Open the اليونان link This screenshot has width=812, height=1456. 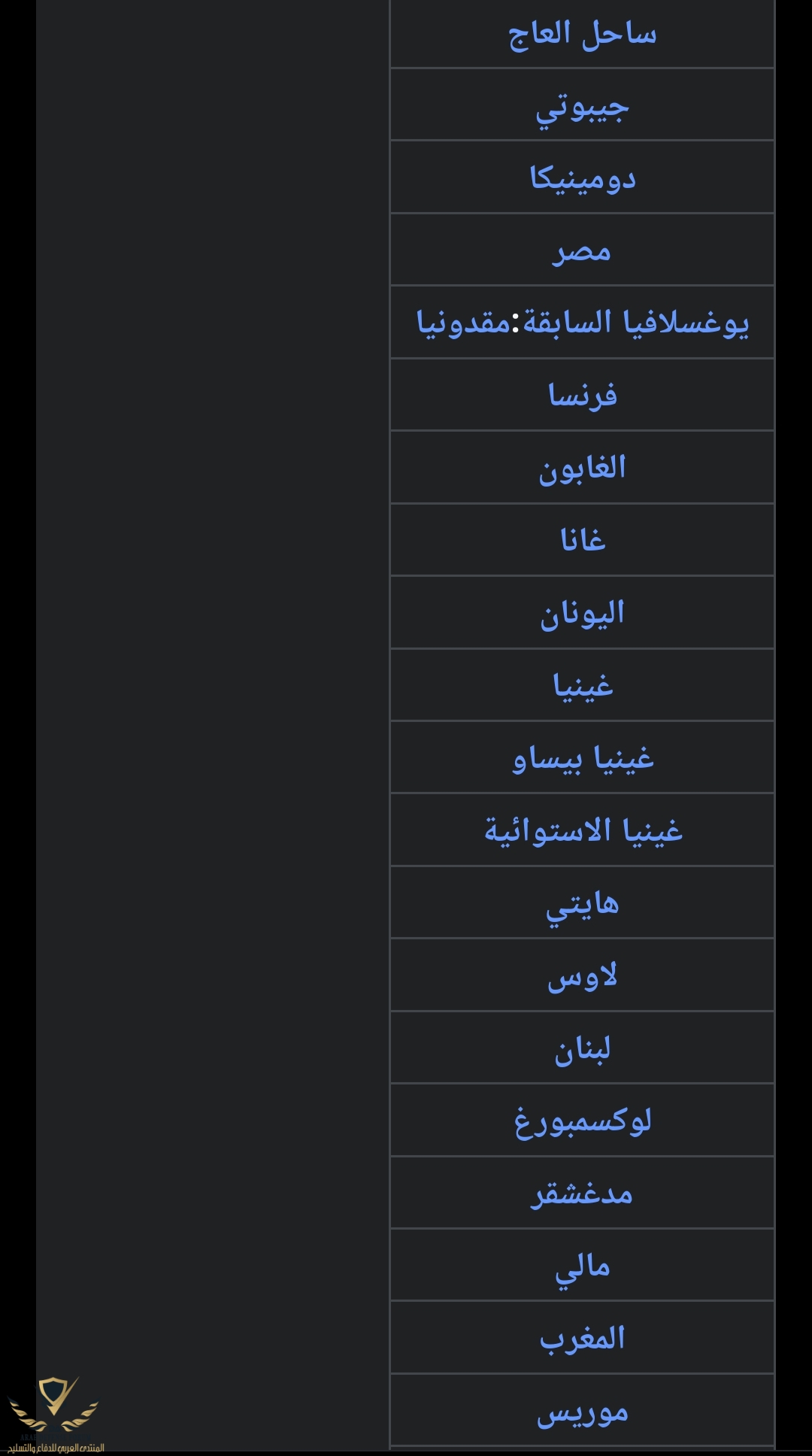click(x=582, y=613)
